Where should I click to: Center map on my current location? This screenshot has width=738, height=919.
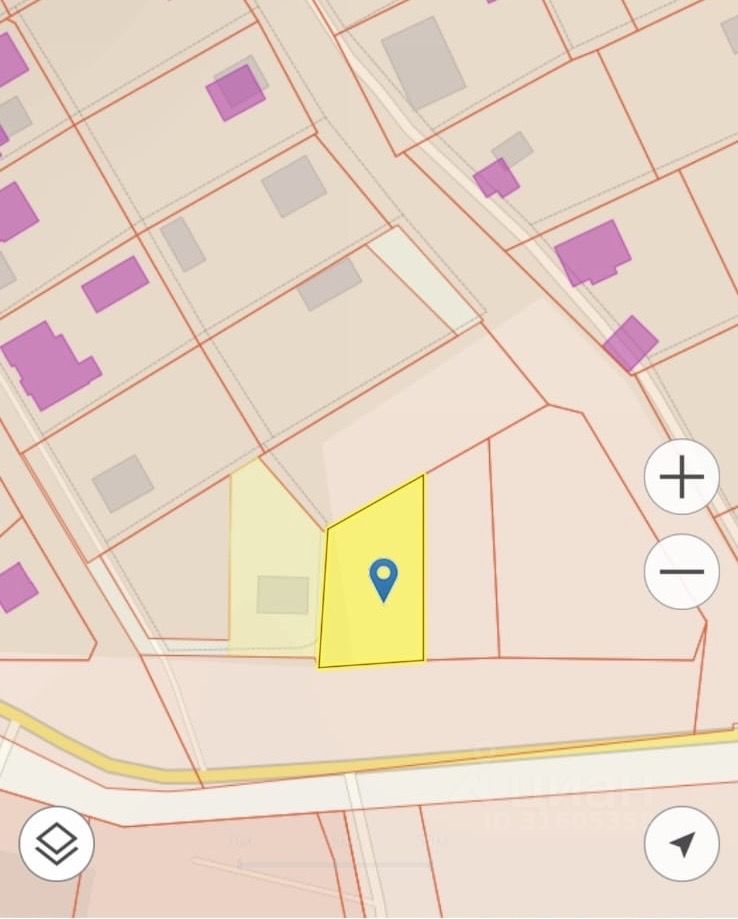pos(682,844)
